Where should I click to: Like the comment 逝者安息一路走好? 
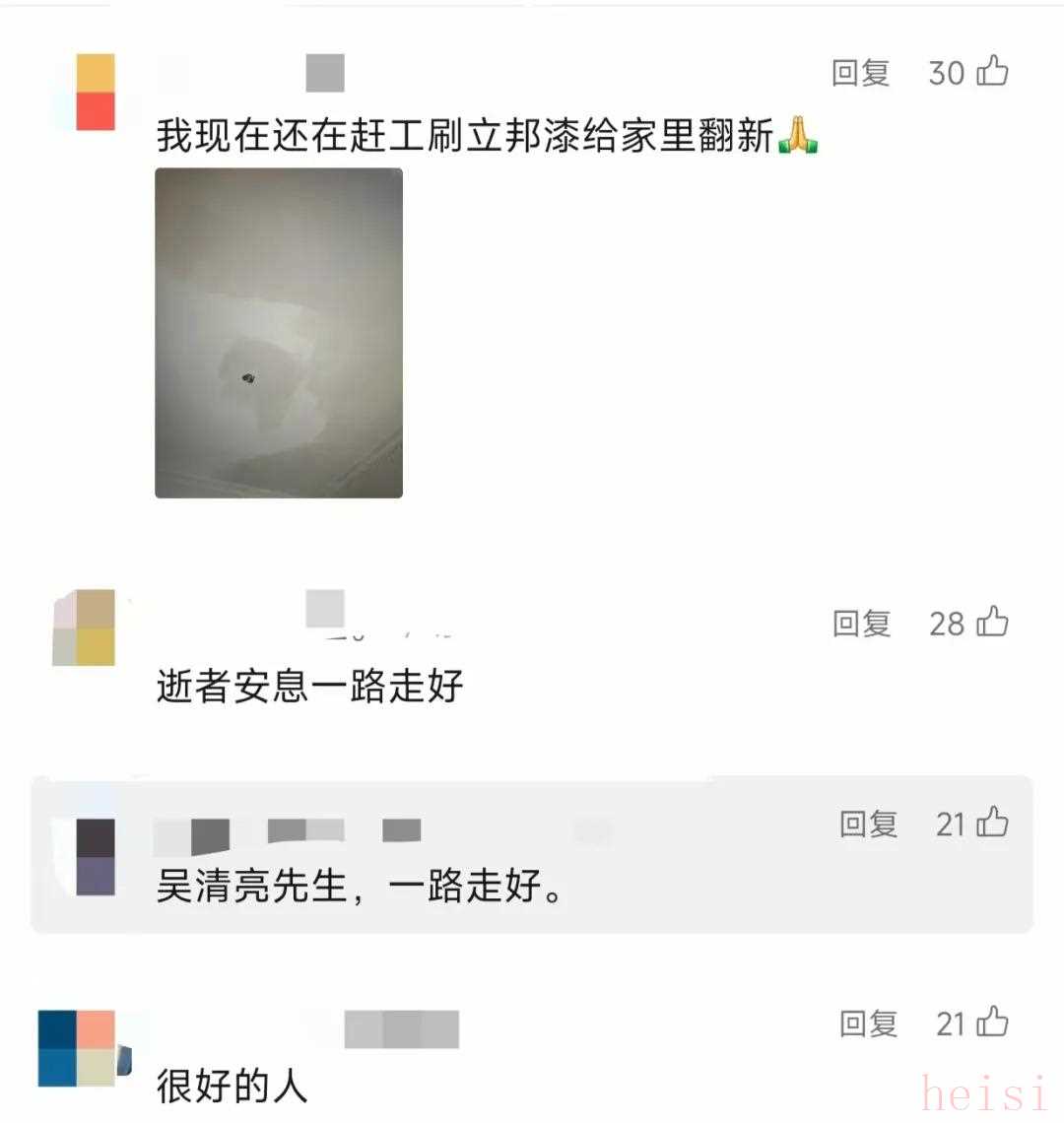tap(992, 623)
